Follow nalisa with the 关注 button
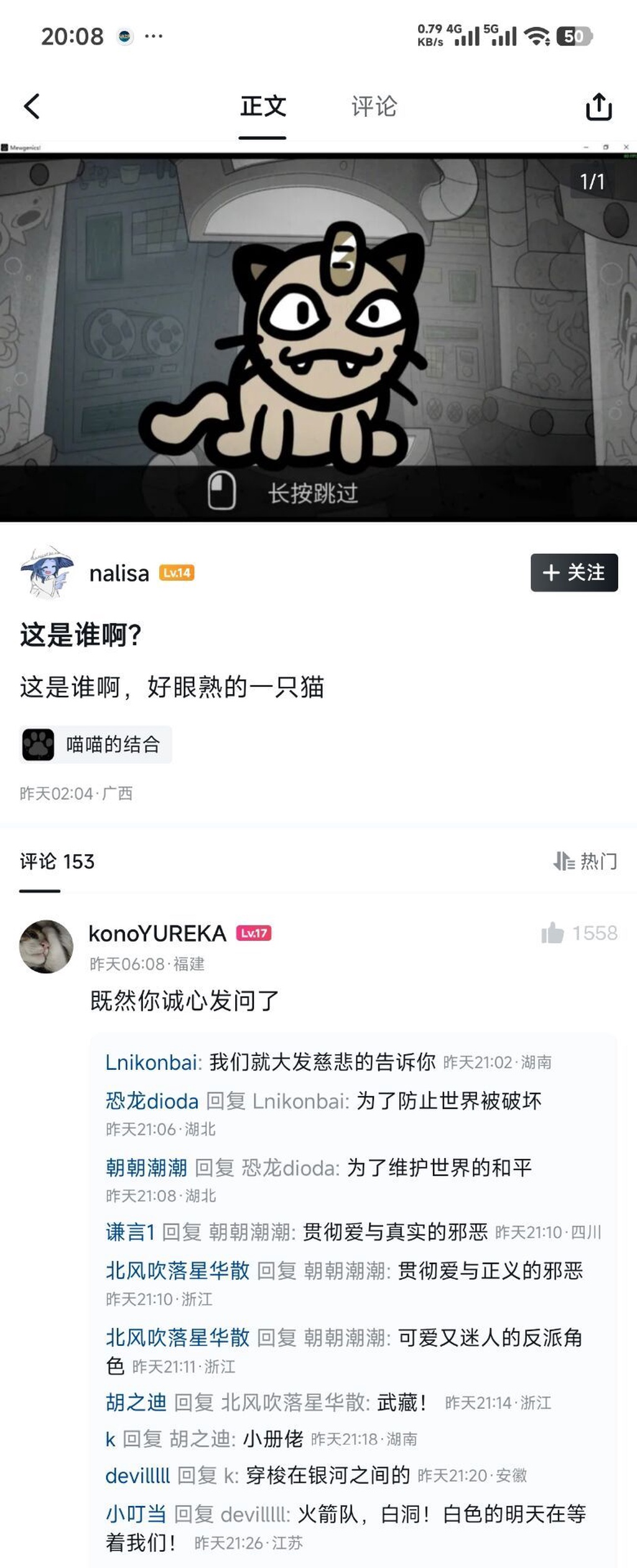This screenshot has height=1568, width=637. (574, 572)
